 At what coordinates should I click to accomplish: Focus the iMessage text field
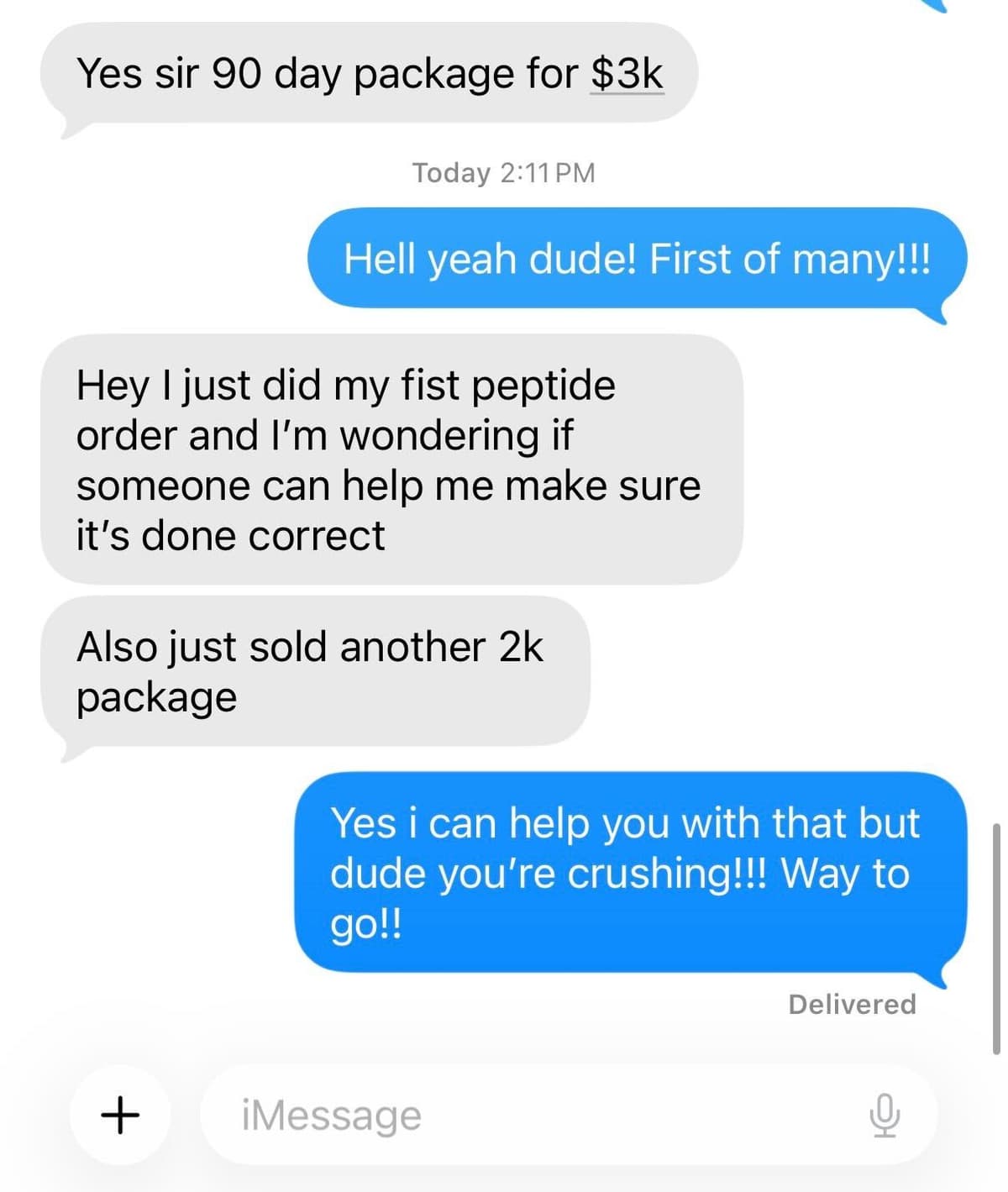[x=538, y=1115]
